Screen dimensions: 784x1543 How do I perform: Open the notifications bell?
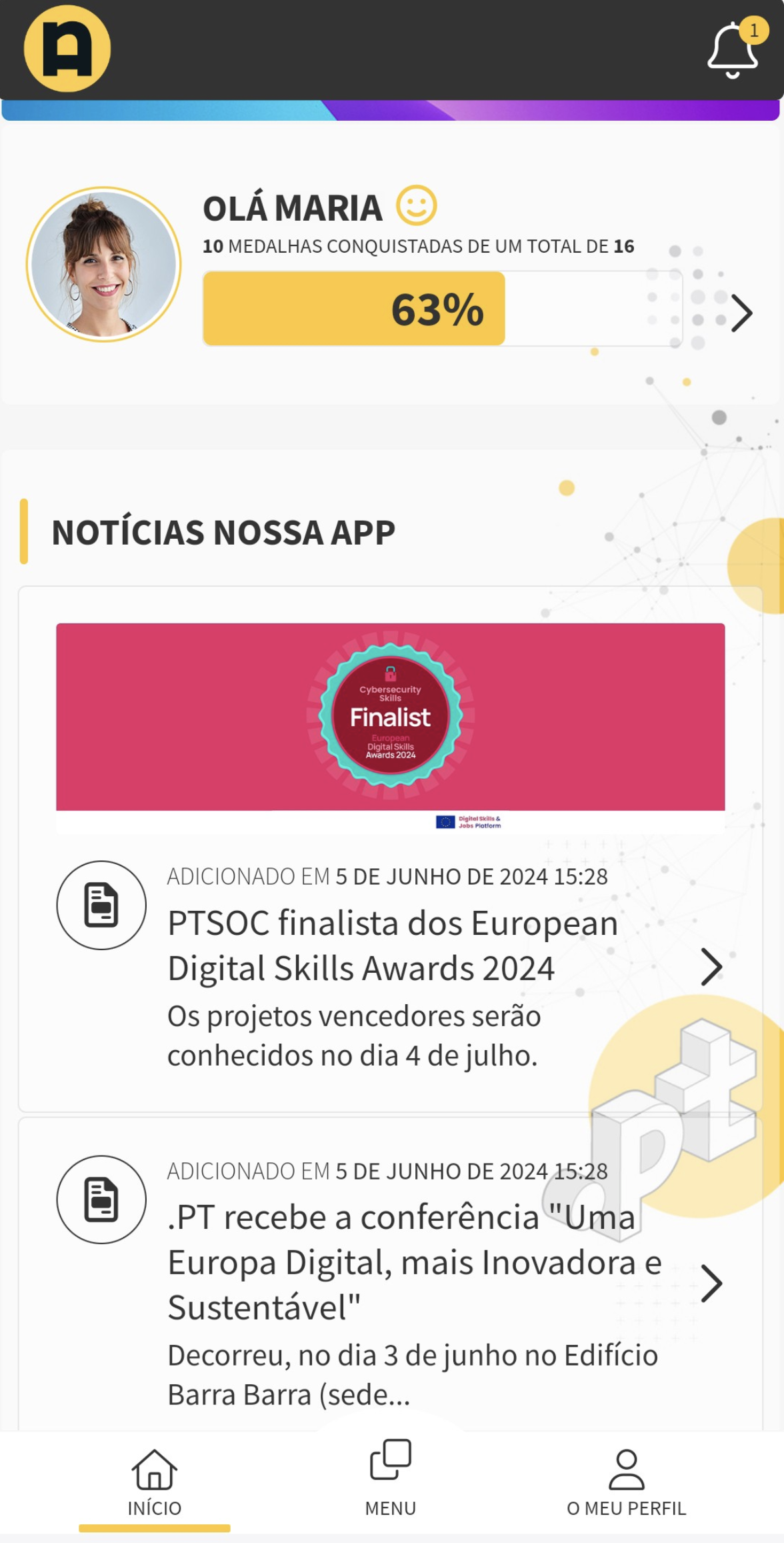(732, 51)
